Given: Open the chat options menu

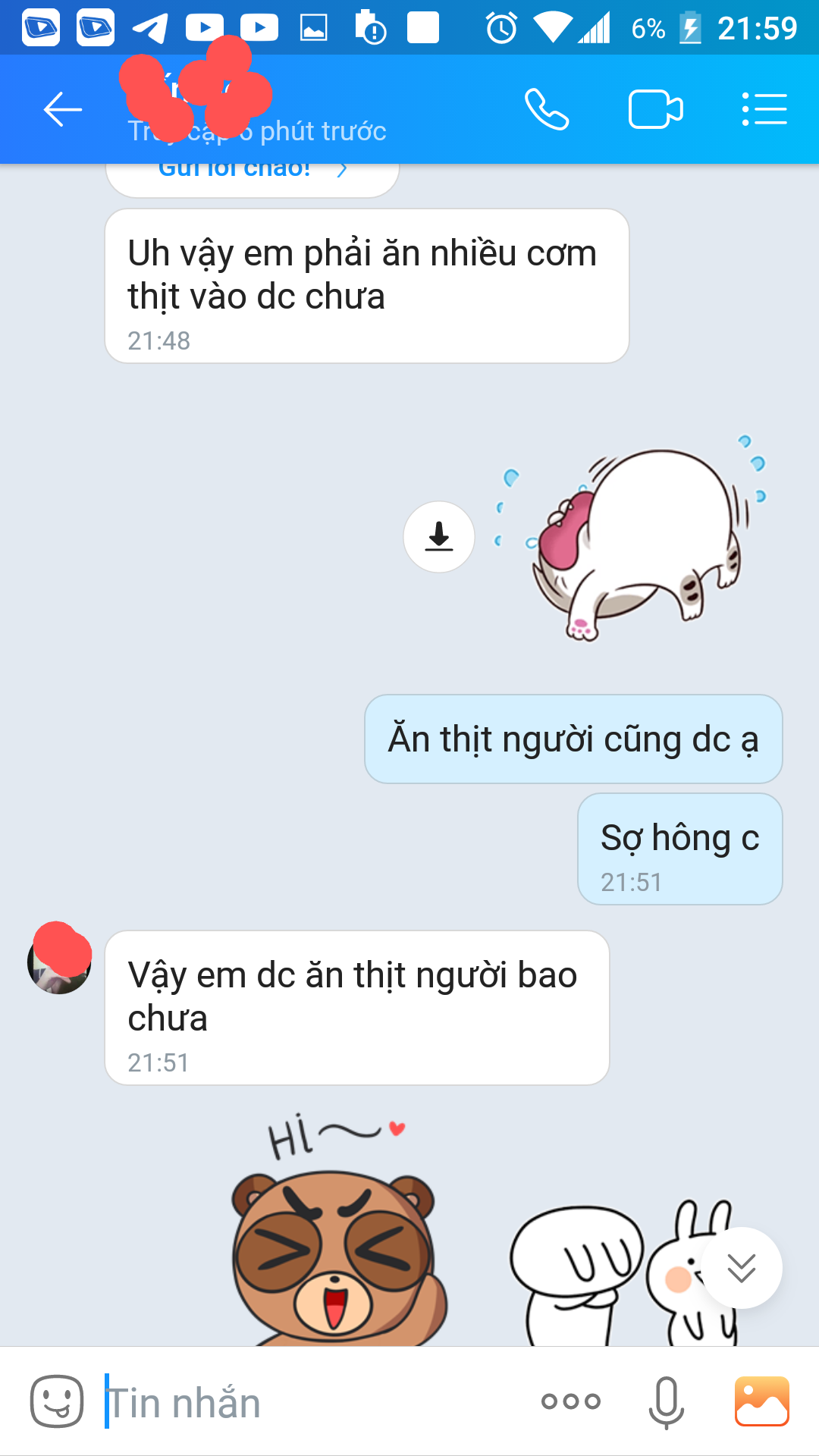Looking at the screenshot, I should point(764,110).
